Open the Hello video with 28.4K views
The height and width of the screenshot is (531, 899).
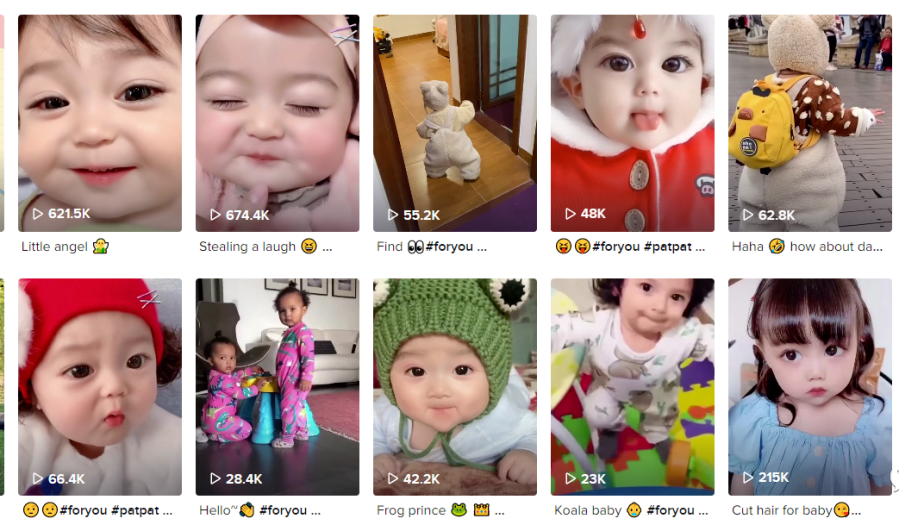click(277, 386)
